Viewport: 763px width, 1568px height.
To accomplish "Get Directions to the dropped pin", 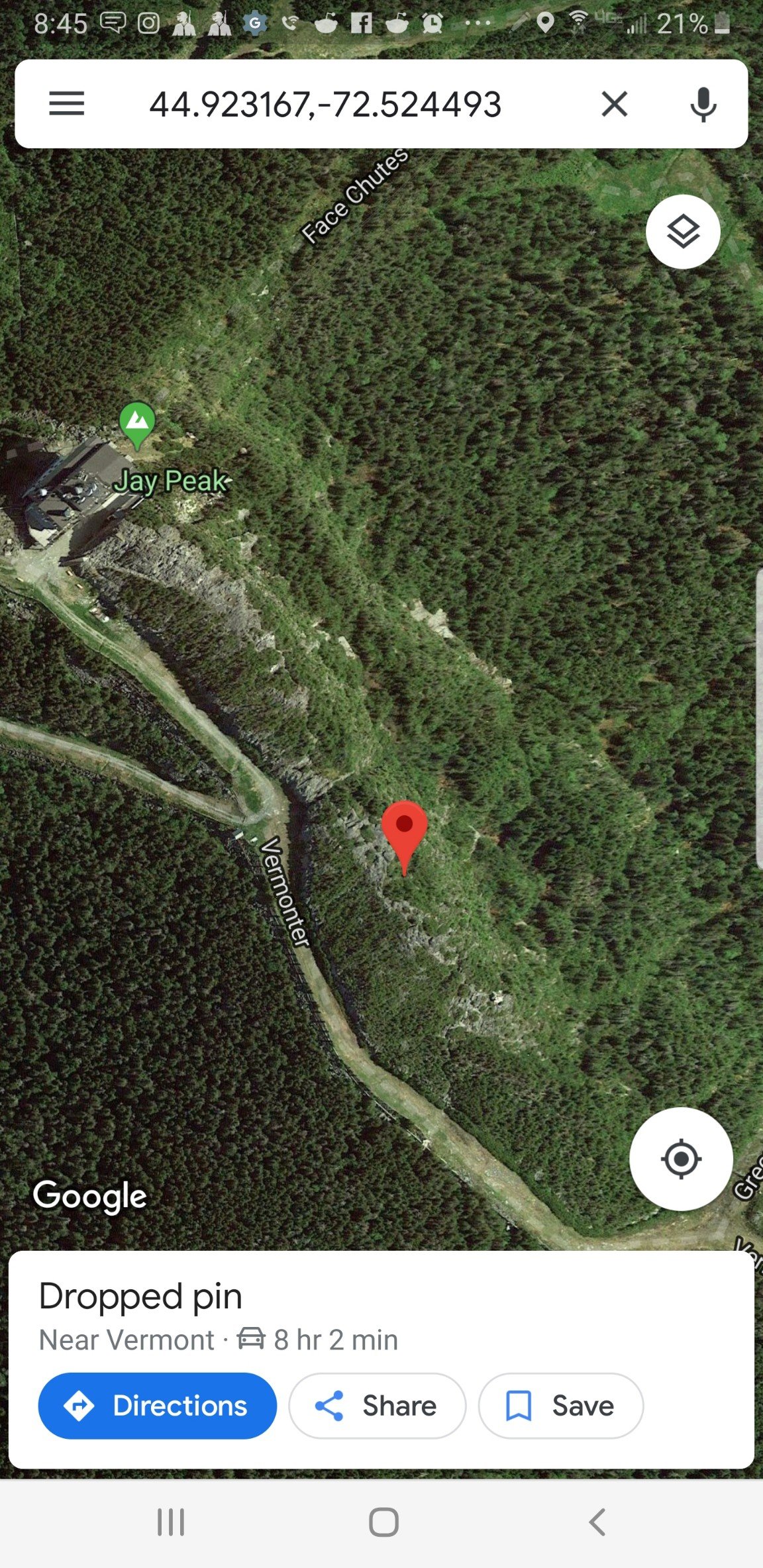I will (158, 1405).
